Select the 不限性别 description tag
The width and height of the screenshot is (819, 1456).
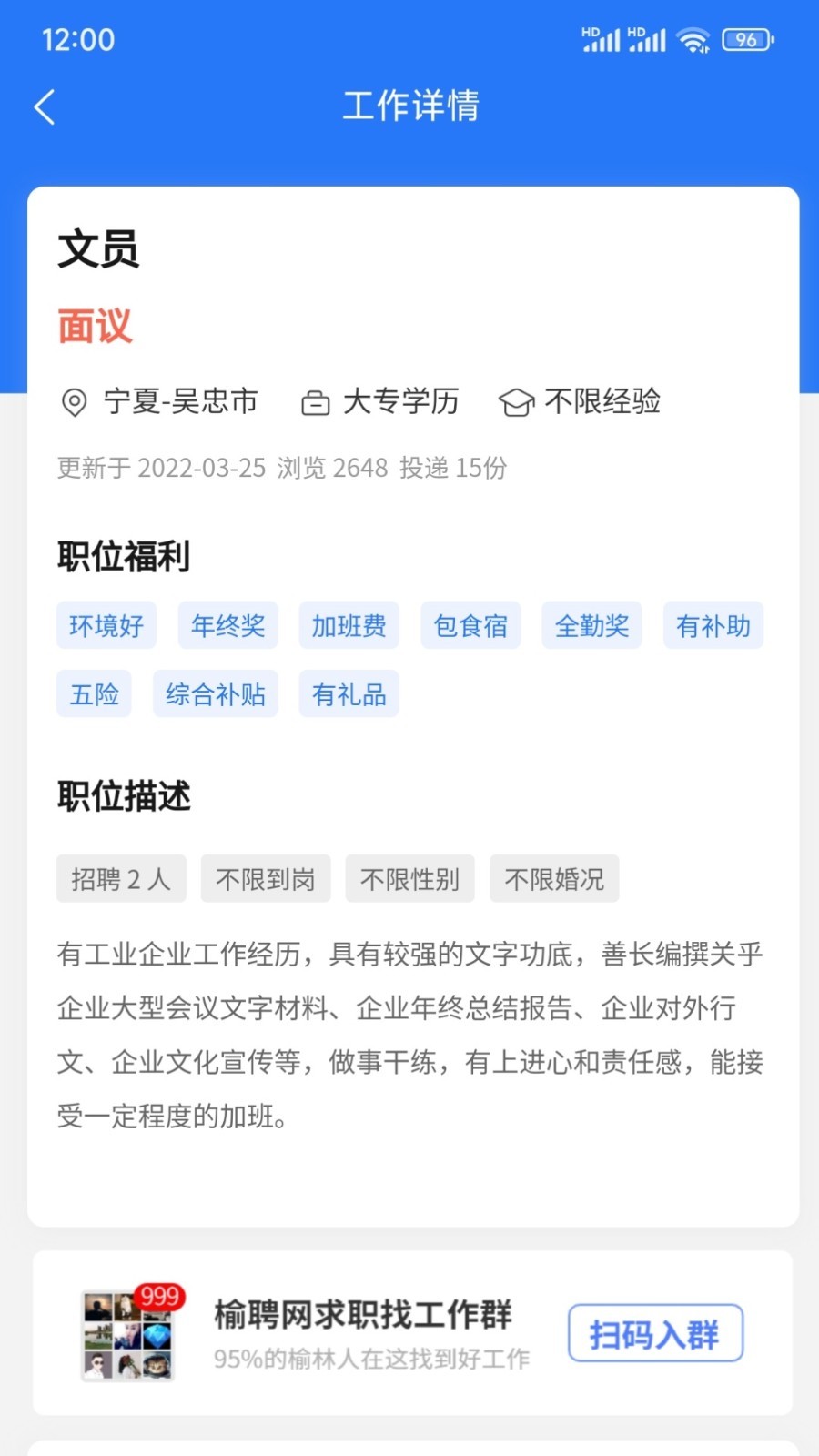[x=409, y=878]
